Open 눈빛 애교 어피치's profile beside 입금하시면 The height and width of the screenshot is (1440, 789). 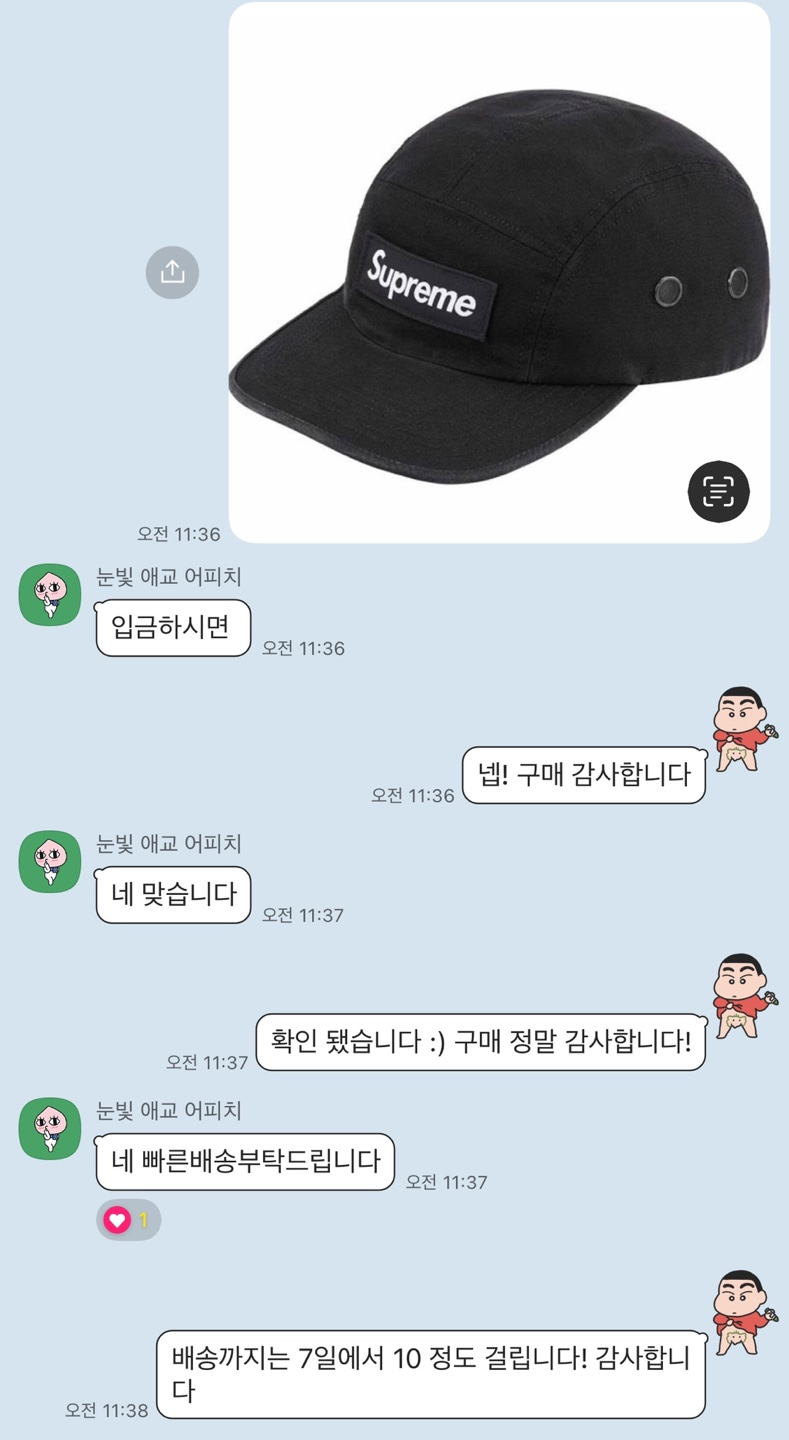point(50,594)
